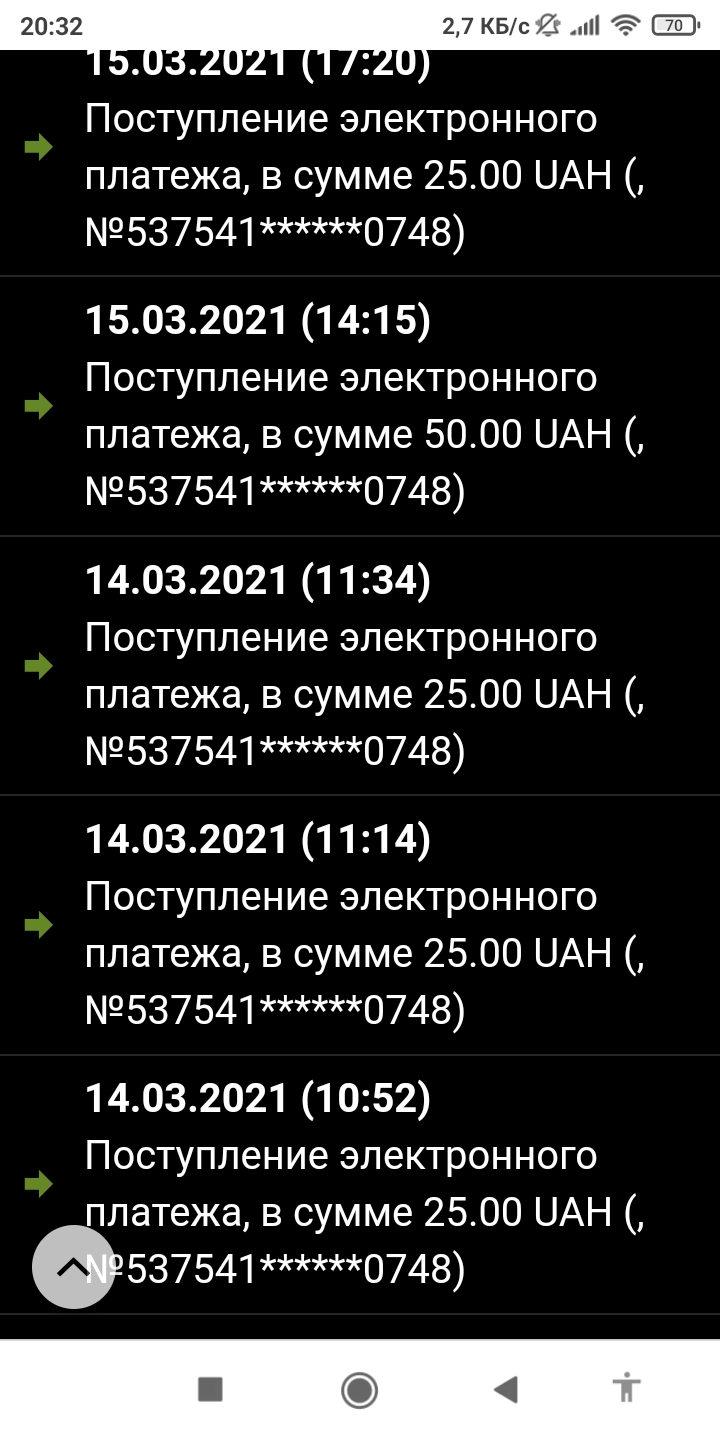This screenshot has width=720, height=1440.
Task: Open the 14.03.2021 (11:14) payment entry
Action: pyautogui.click(x=360, y=924)
